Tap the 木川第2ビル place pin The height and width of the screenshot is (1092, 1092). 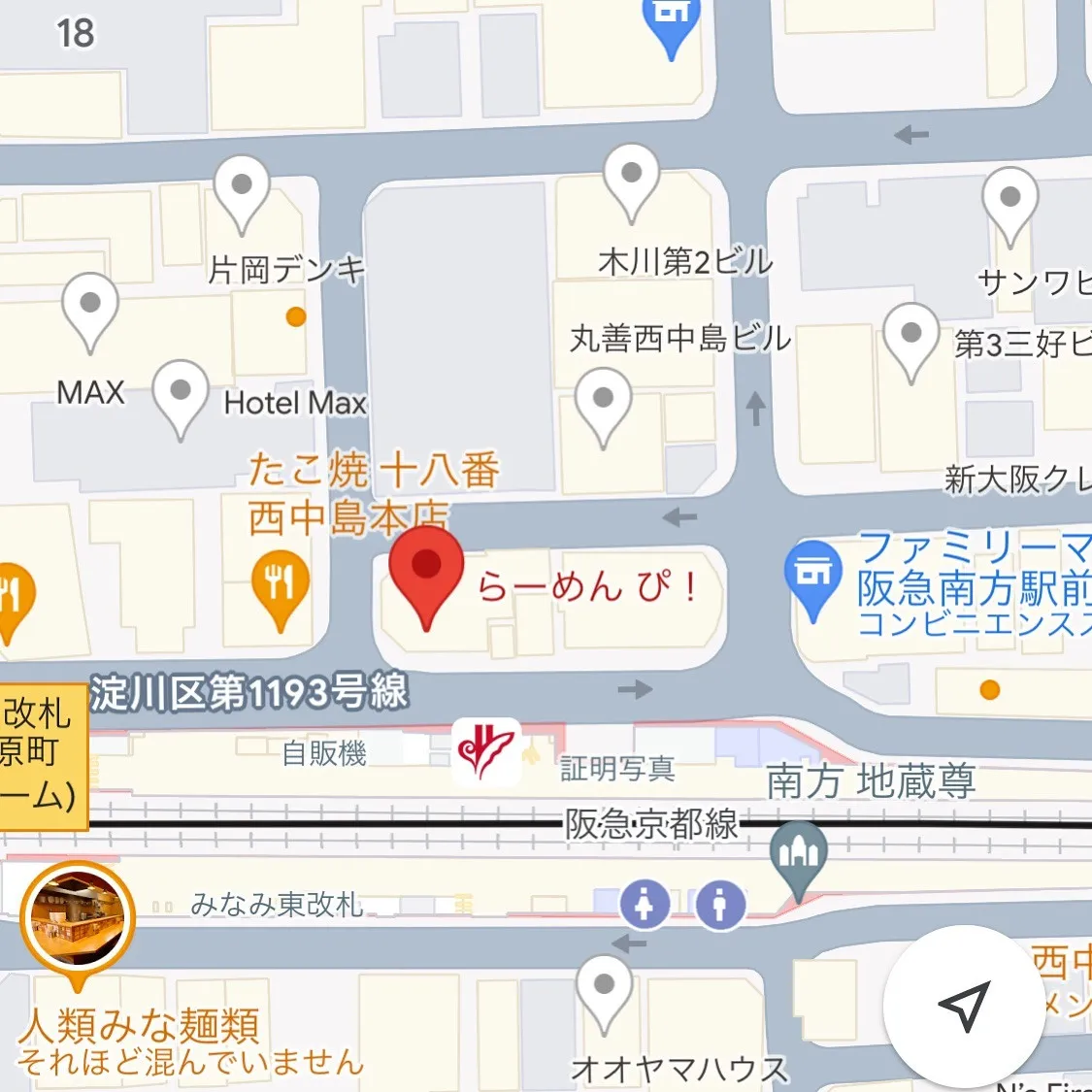(632, 178)
